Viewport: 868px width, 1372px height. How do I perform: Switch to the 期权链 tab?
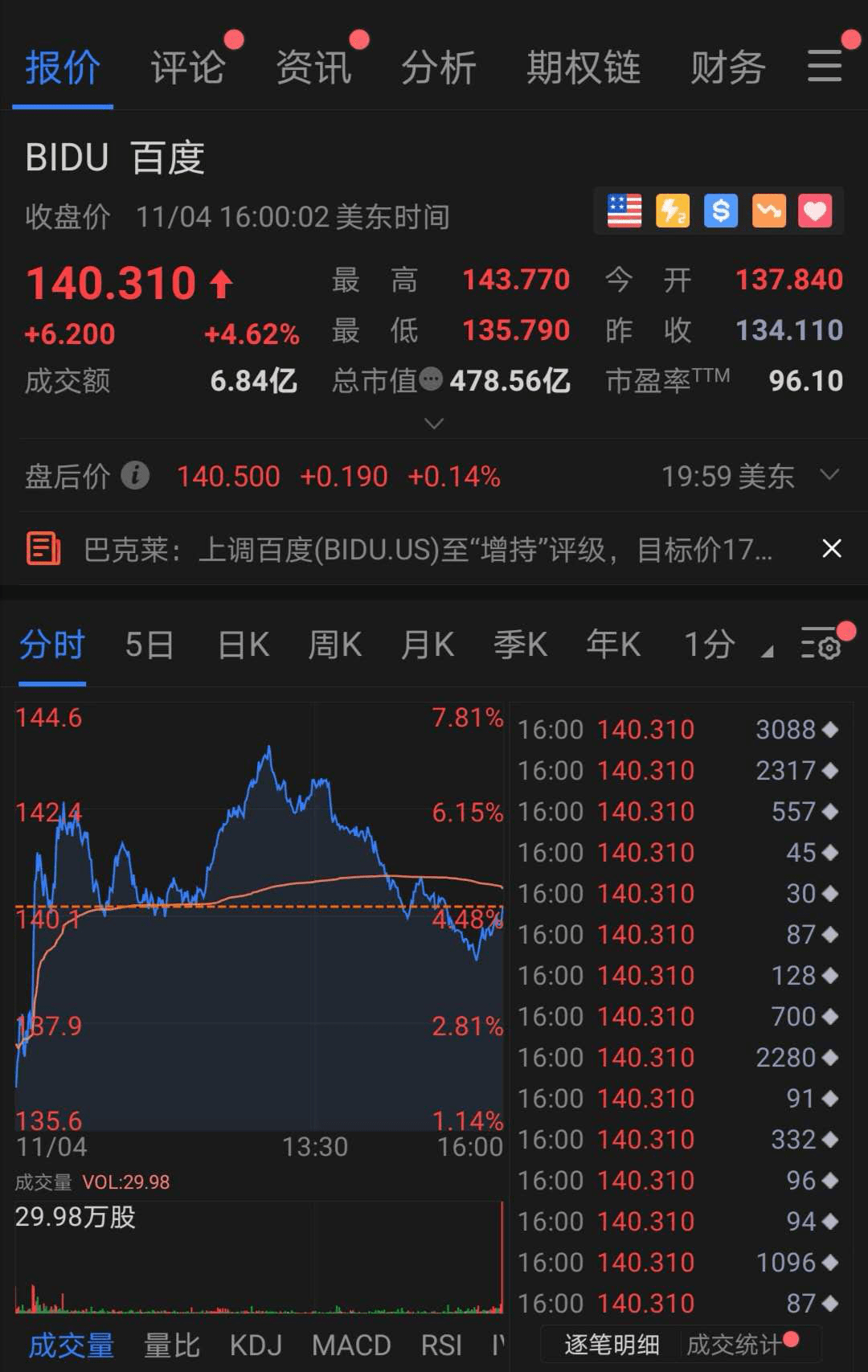pos(584,69)
